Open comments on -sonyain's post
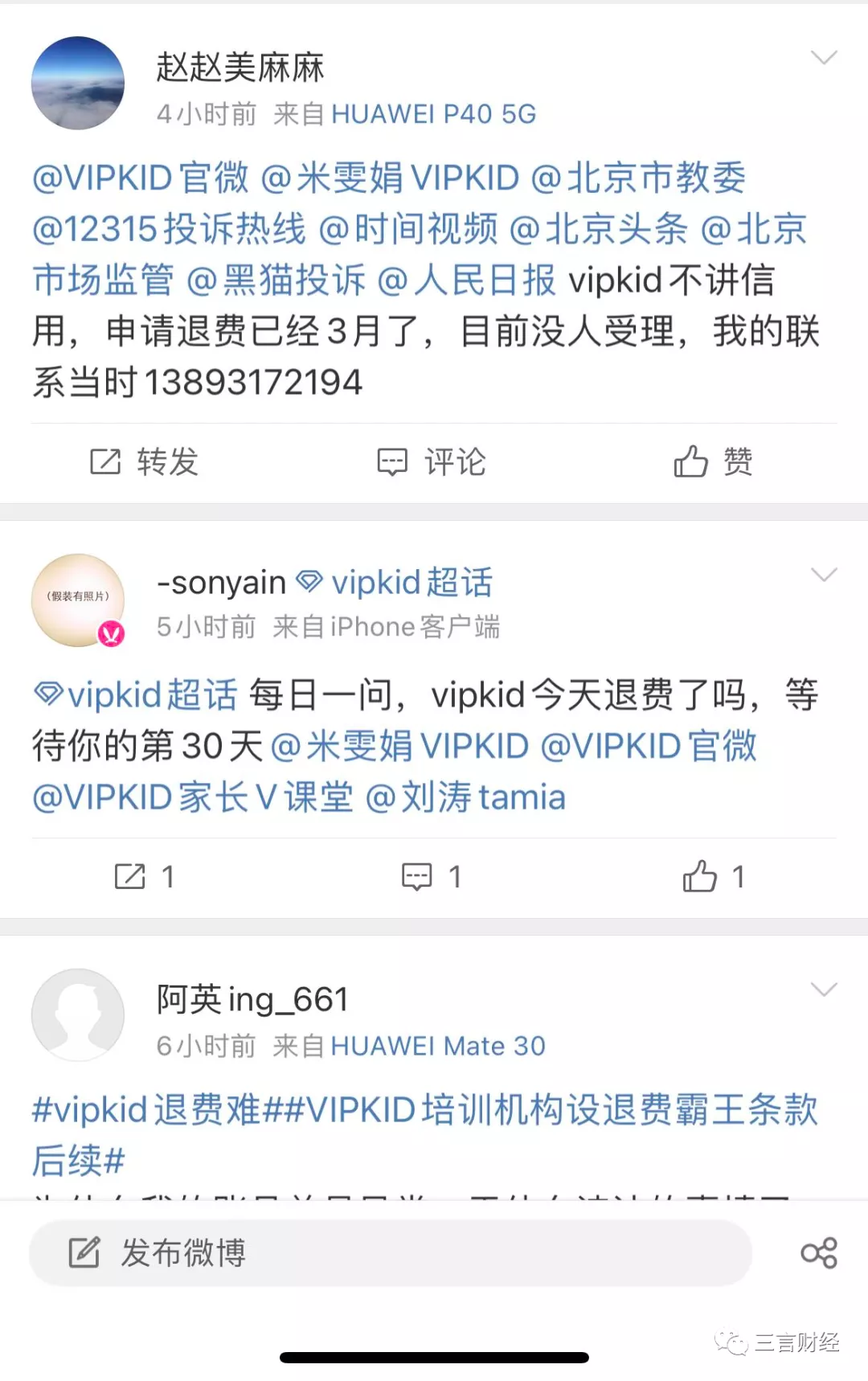The image size is (868, 1381). (x=432, y=876)
